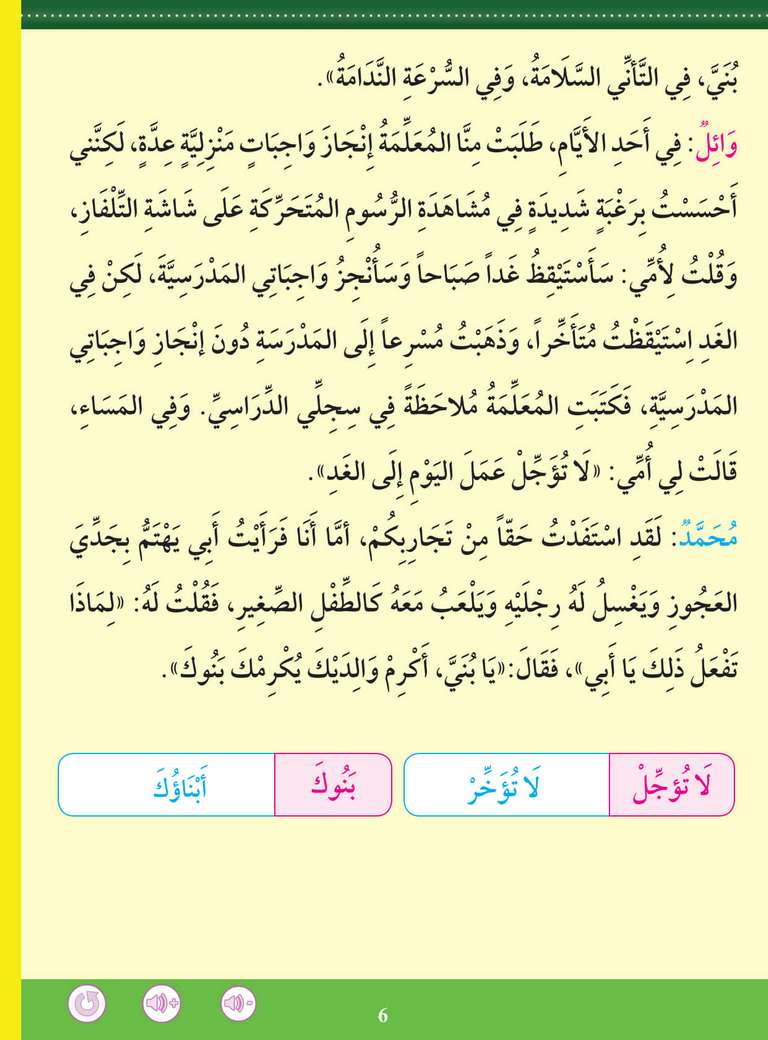This screenshot has height=1040, width=768.
Task: Lower the volume with speaker minus
Action: pyautogui.click(x=238, y=1003)
